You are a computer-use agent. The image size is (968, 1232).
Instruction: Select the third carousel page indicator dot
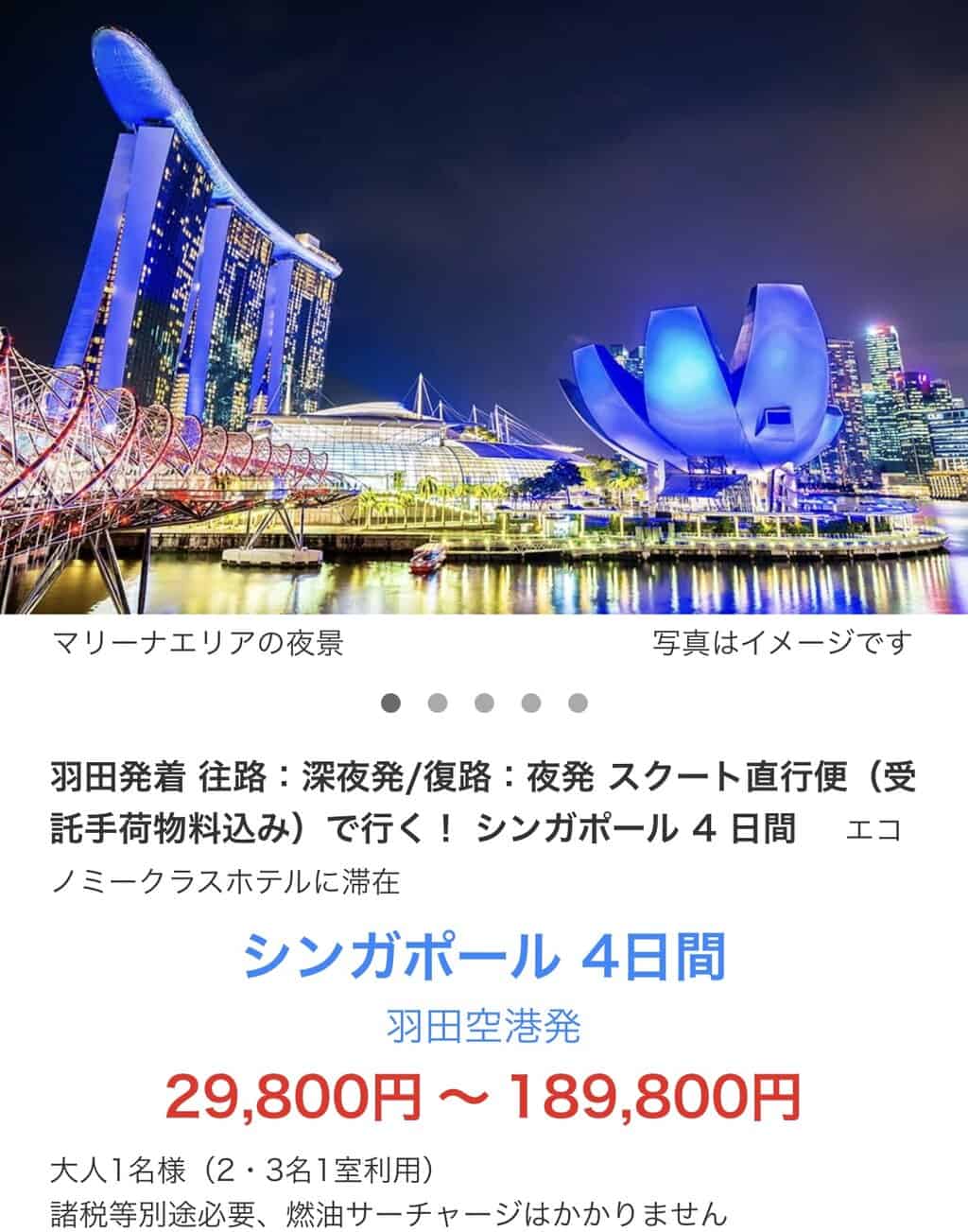point(484,703)
